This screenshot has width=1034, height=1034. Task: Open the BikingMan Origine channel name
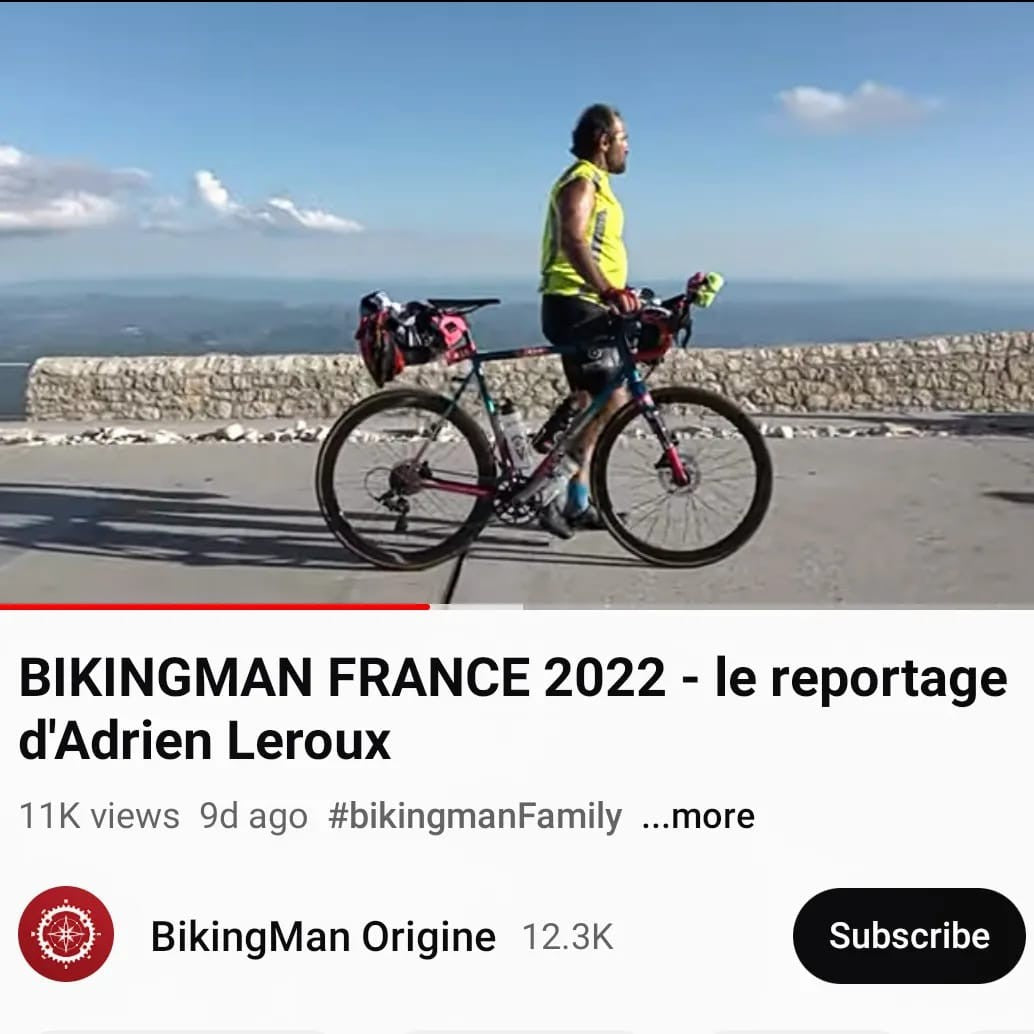[x=323, y=937]
